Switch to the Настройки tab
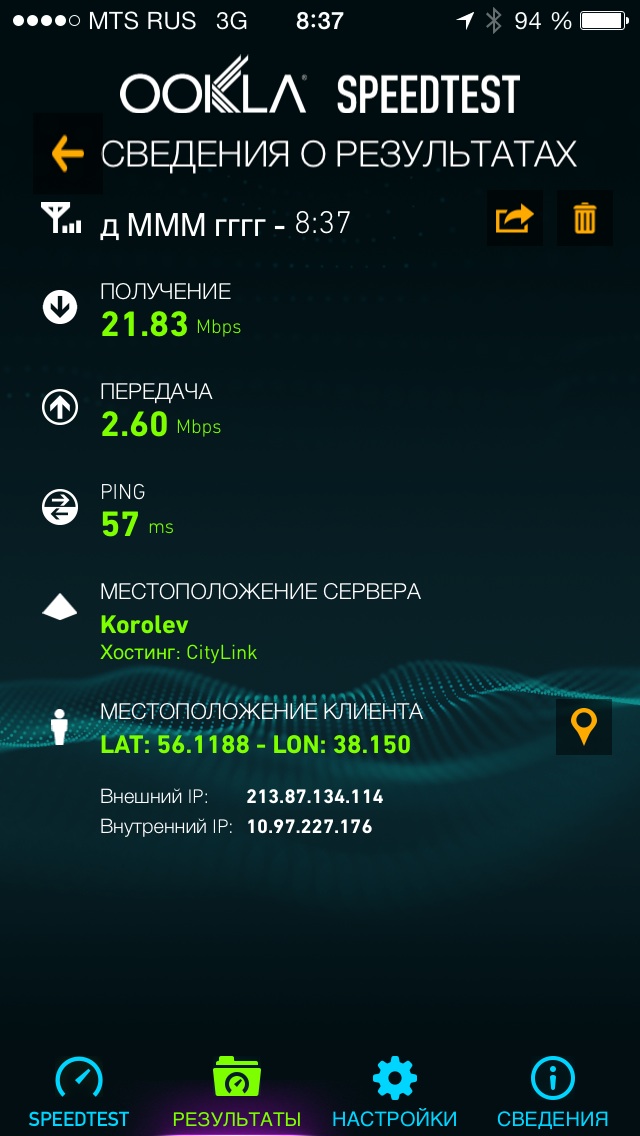Viewport: 640px width, 1136px height. (394, 1092)
